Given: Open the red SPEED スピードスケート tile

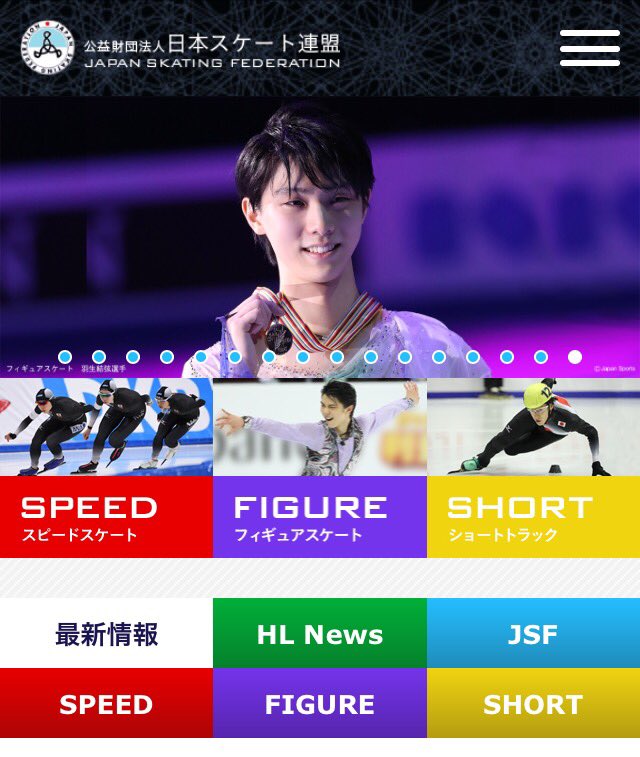Looking at the screenshot, I should click(106, 517).
